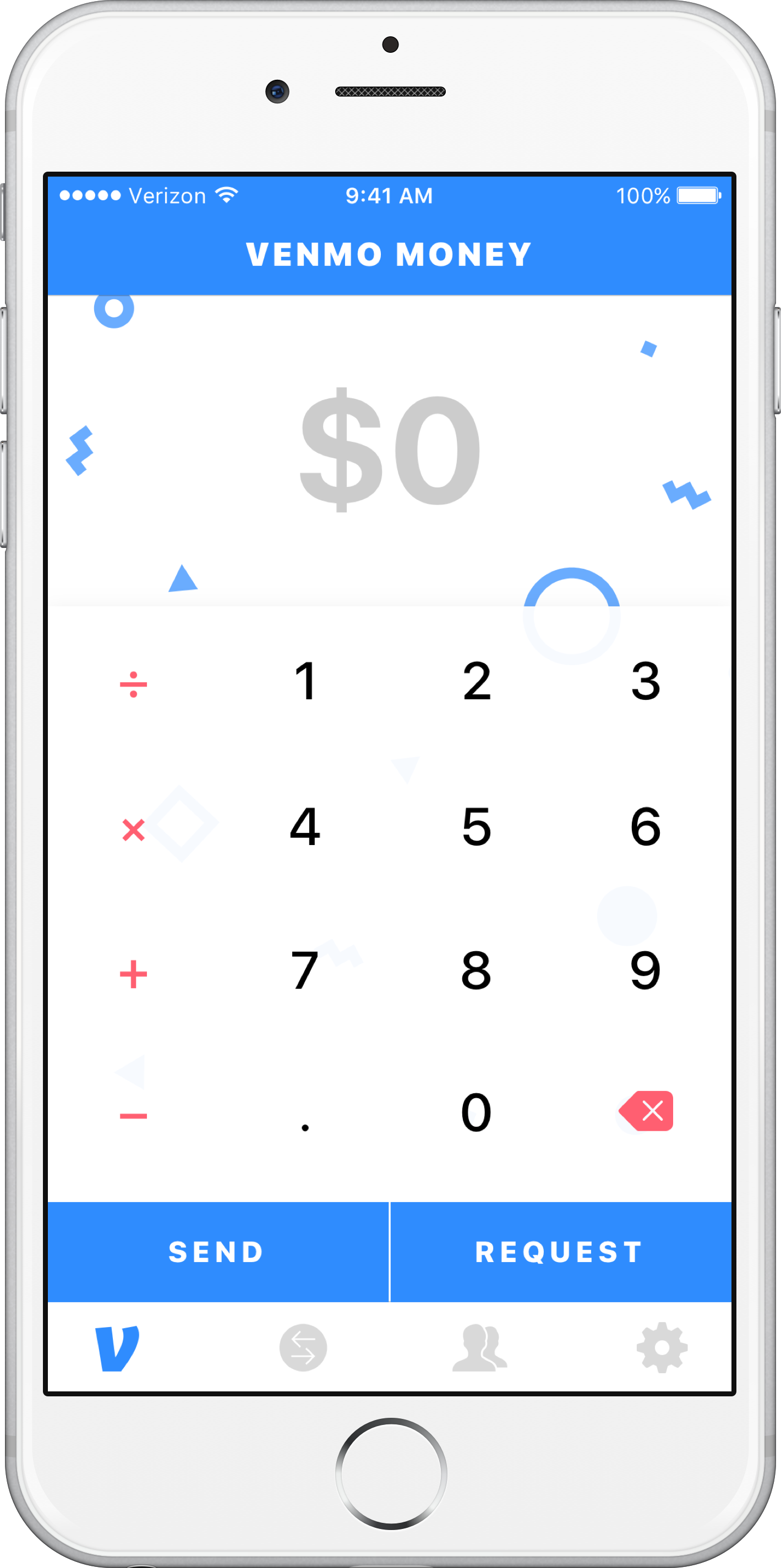Tap the number 0 key
The width and height of the screenshot is (781, 1568).
point(477,1112)
